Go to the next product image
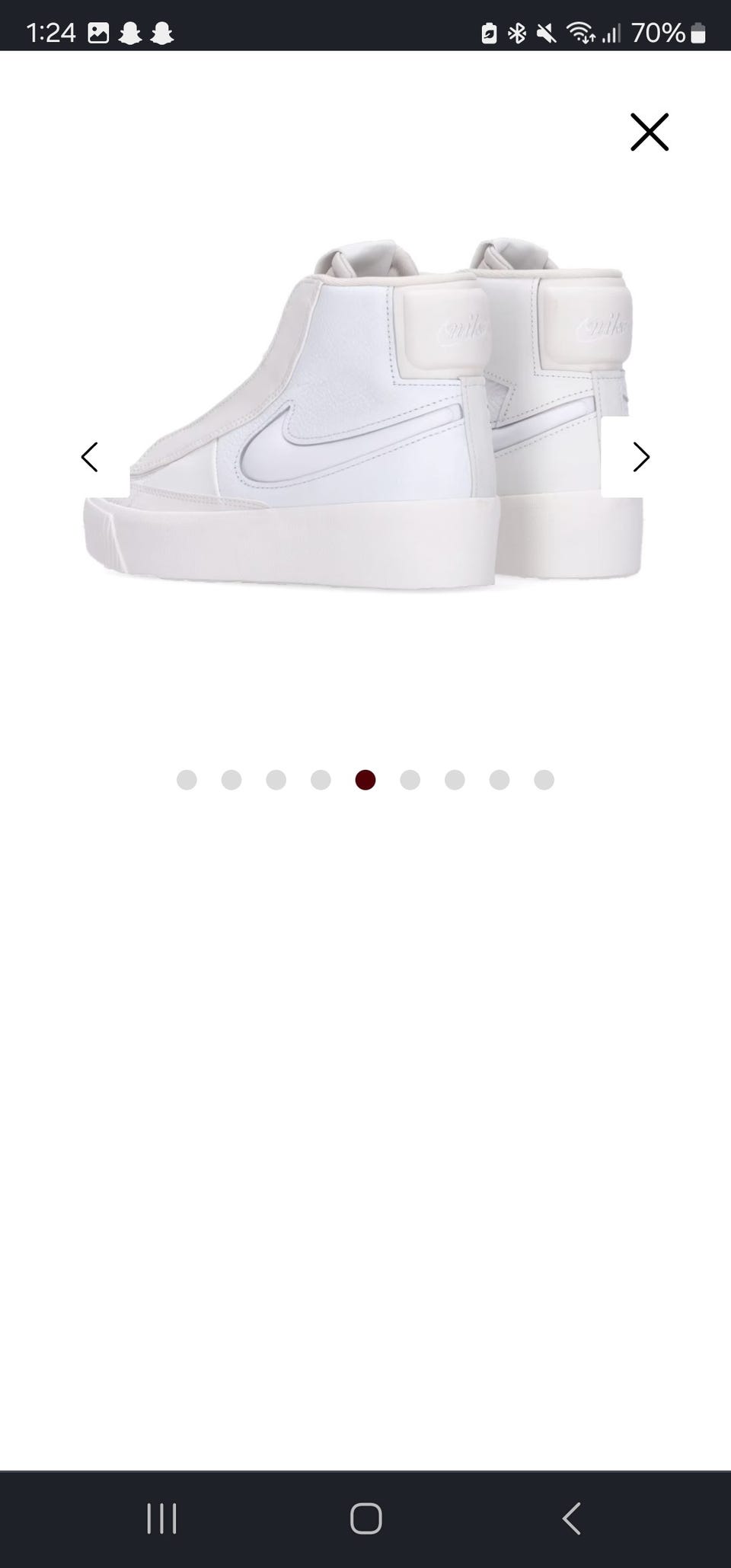731x1568 pixels. [641, 457]
